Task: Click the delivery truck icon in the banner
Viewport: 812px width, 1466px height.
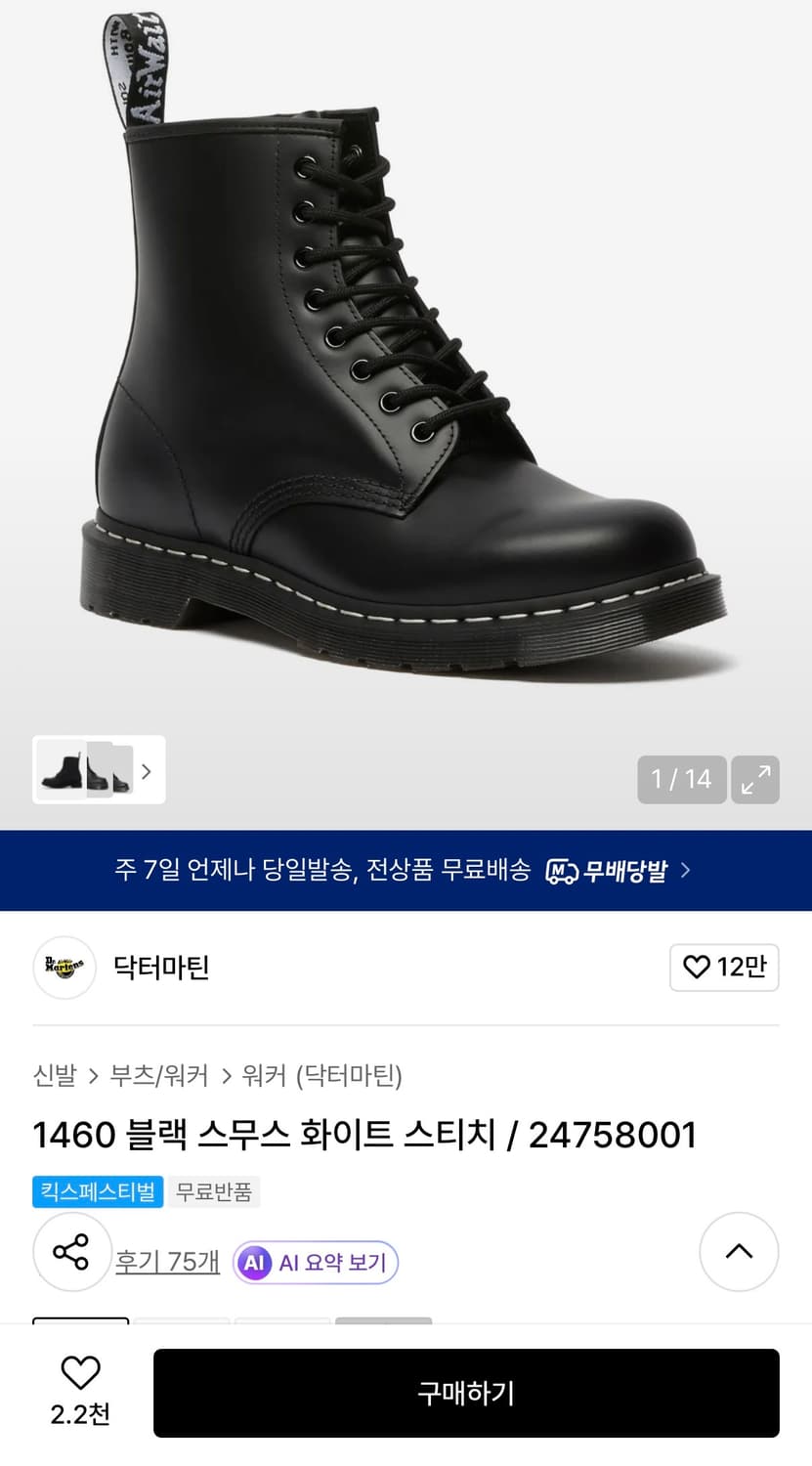Action: (x=558, y=870)
